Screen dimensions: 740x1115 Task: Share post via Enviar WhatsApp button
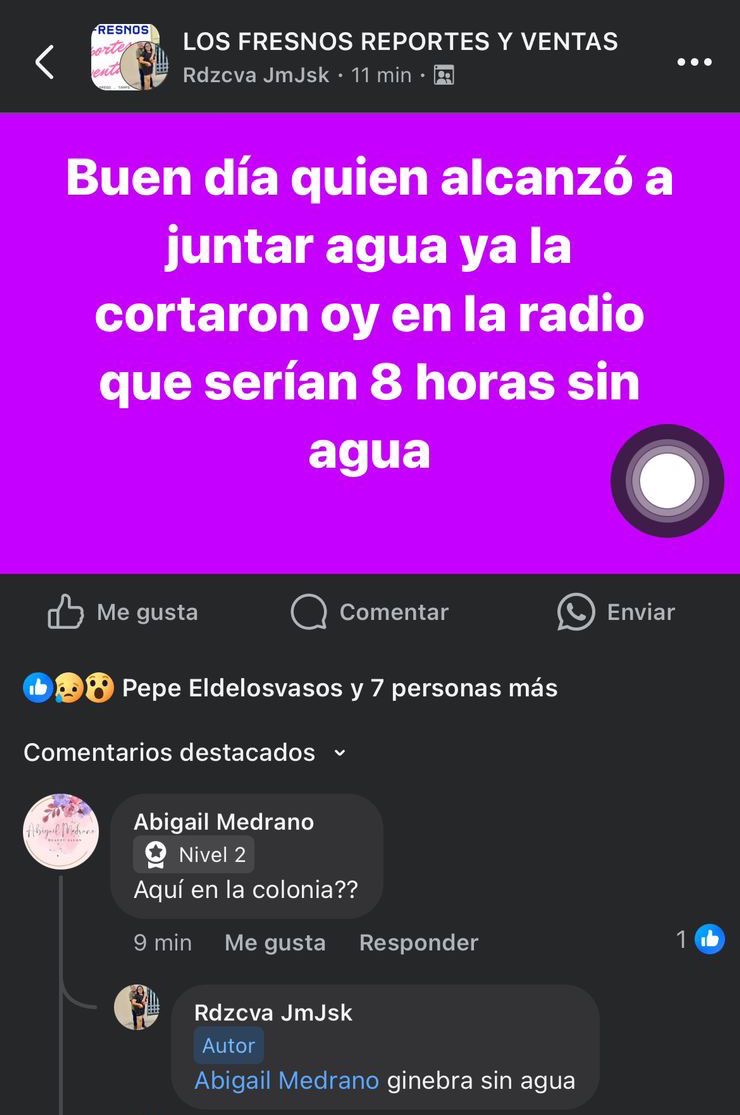click(x=616, y=612)
